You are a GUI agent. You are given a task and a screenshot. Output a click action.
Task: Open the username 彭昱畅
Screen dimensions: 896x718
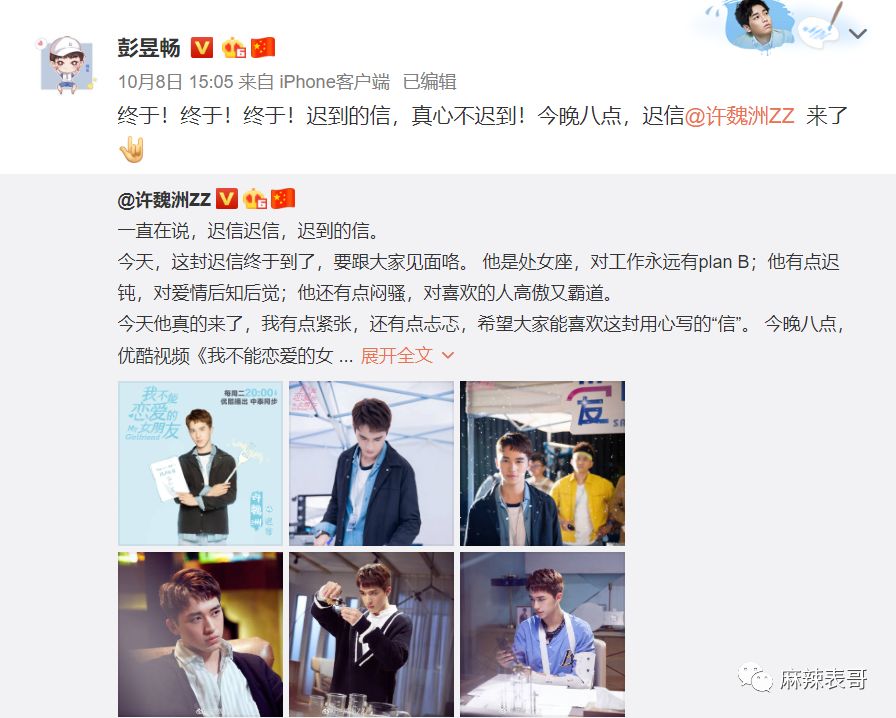149,48
